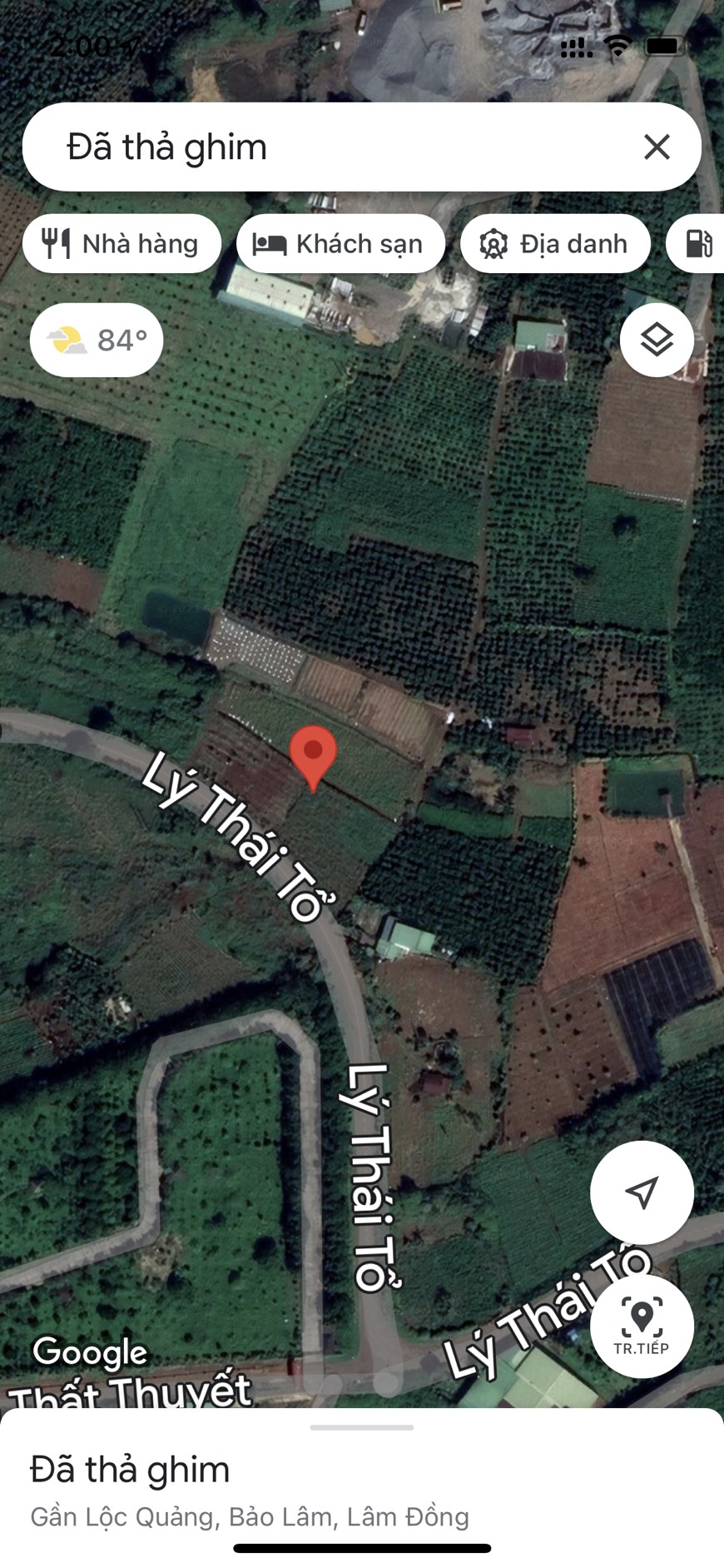Tap the gas station chip
Screen dimensions: 724x1568
[697, 244]
